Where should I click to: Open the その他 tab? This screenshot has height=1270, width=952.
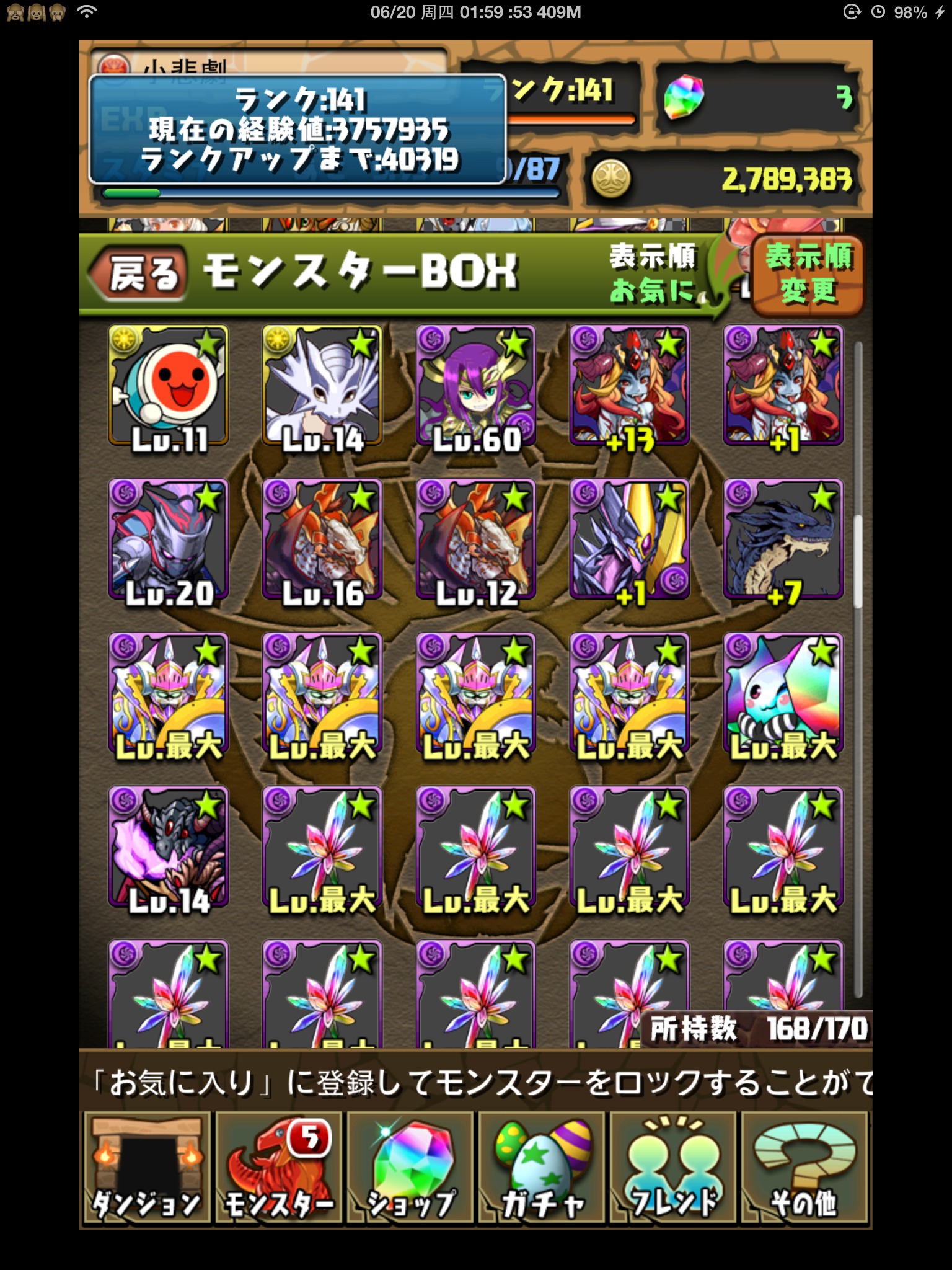[804, 1167]
